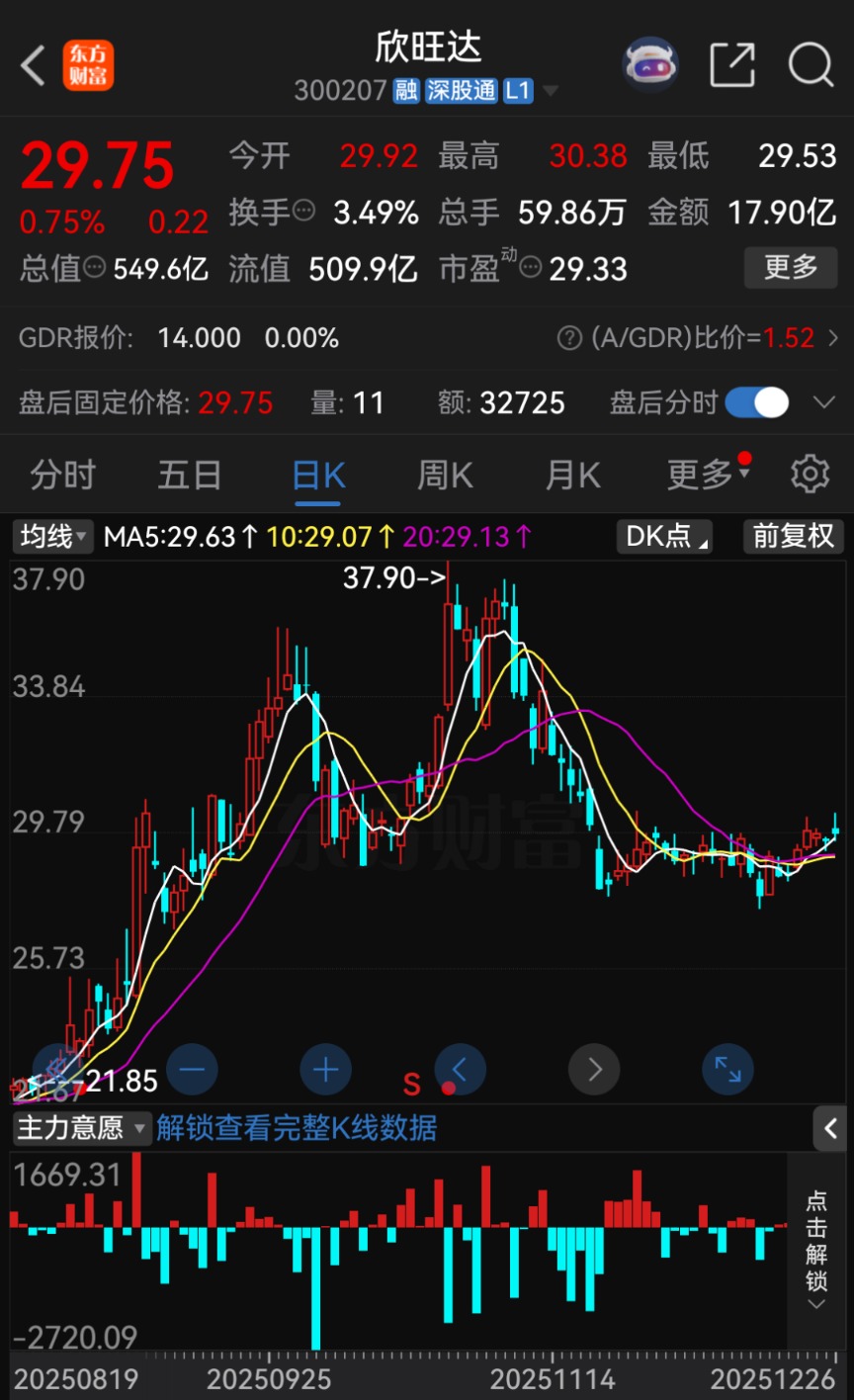Go back with the top-left arrow
Viewport: 854px width, 1400px height.
coord(34,66)
